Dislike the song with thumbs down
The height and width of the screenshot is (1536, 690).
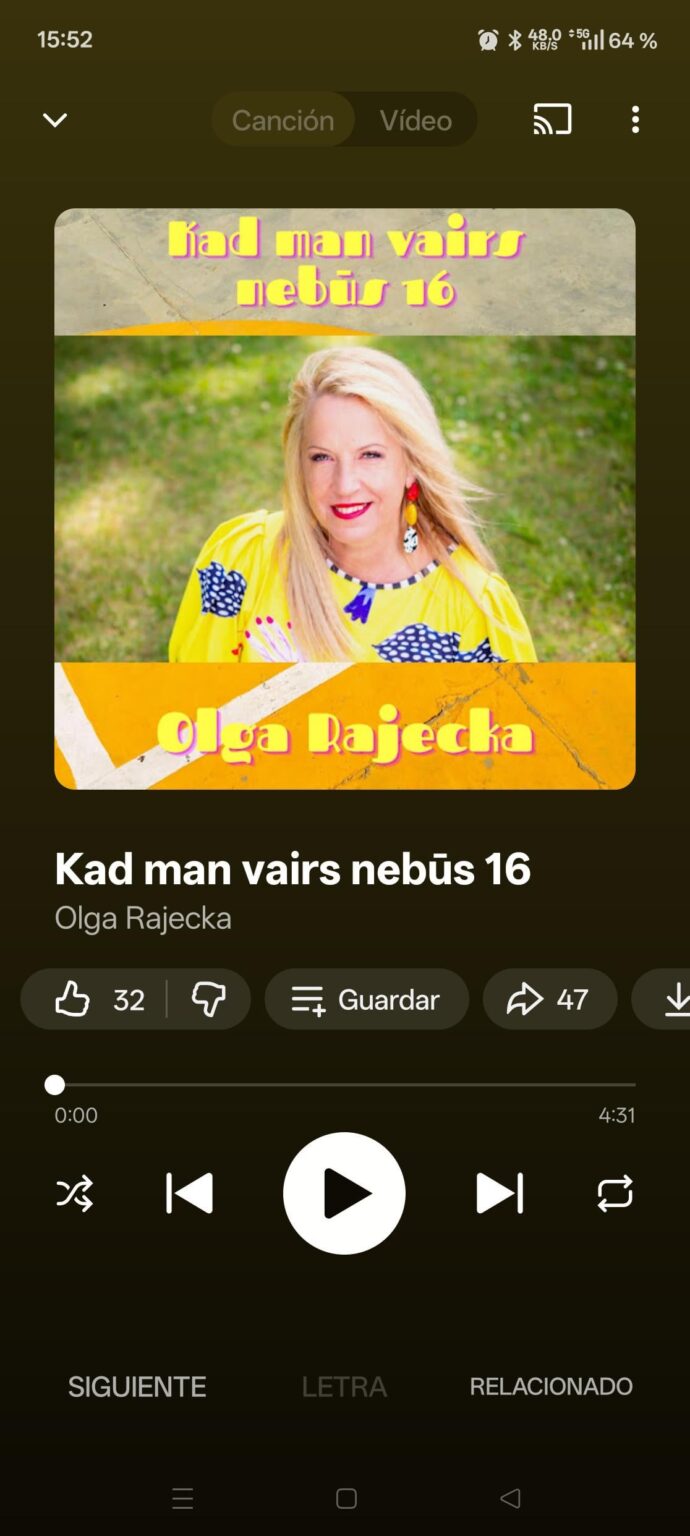208,999
